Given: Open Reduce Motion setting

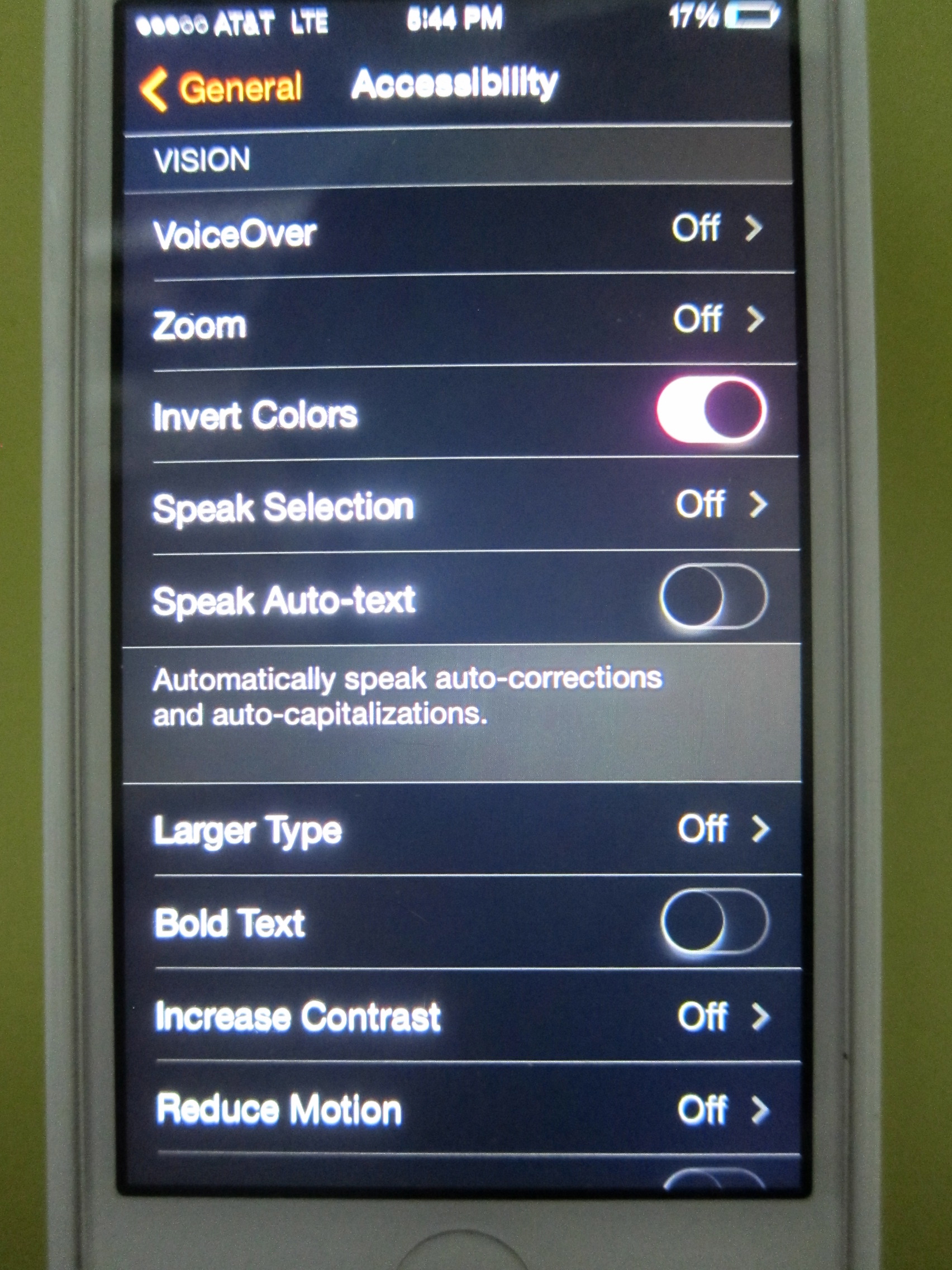Looking at the screenshot, I should coord(459,1109).
